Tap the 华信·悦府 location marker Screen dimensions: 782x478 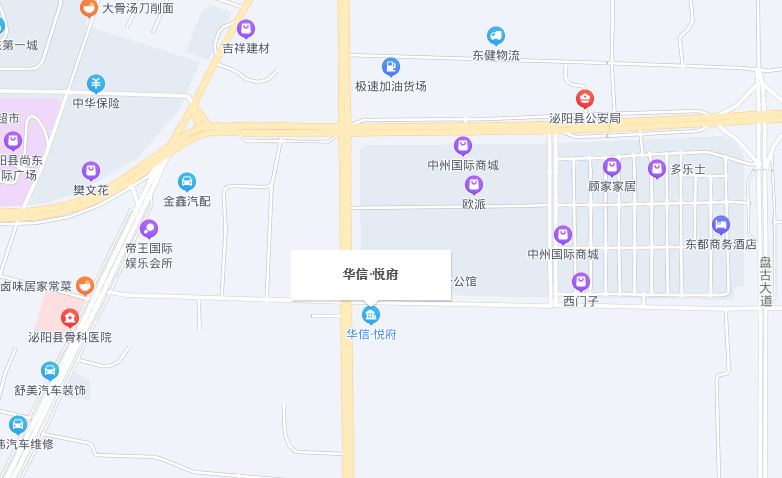[371, 315]
